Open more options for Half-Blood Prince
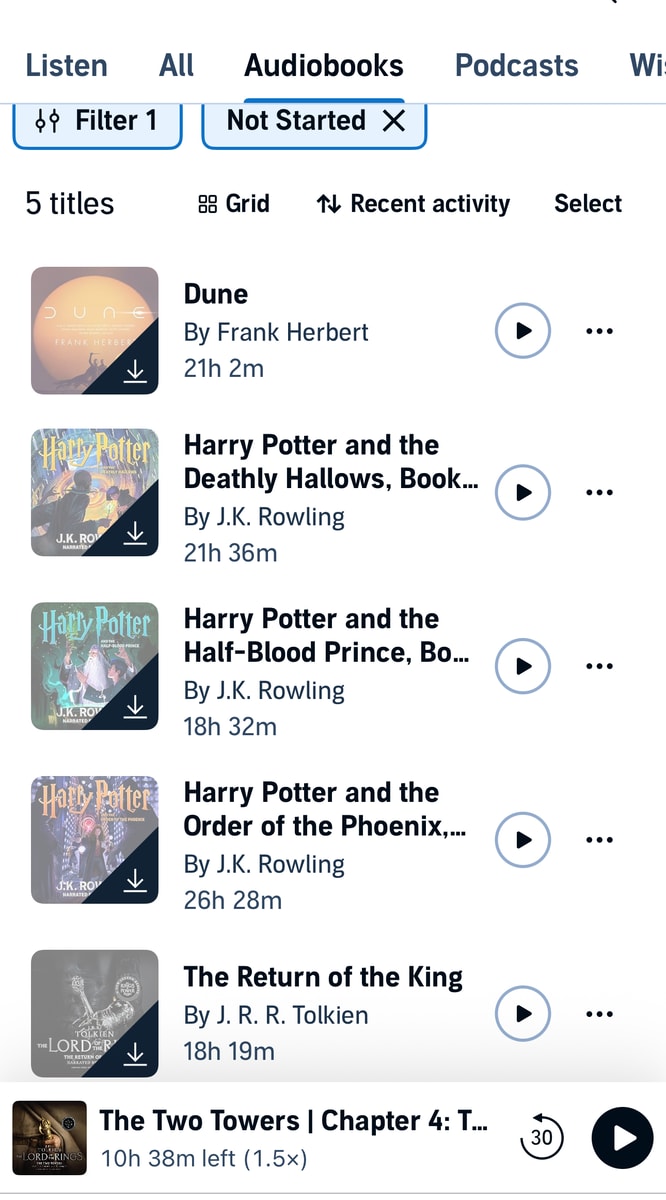666x1200 pixels. coord(599,666)
